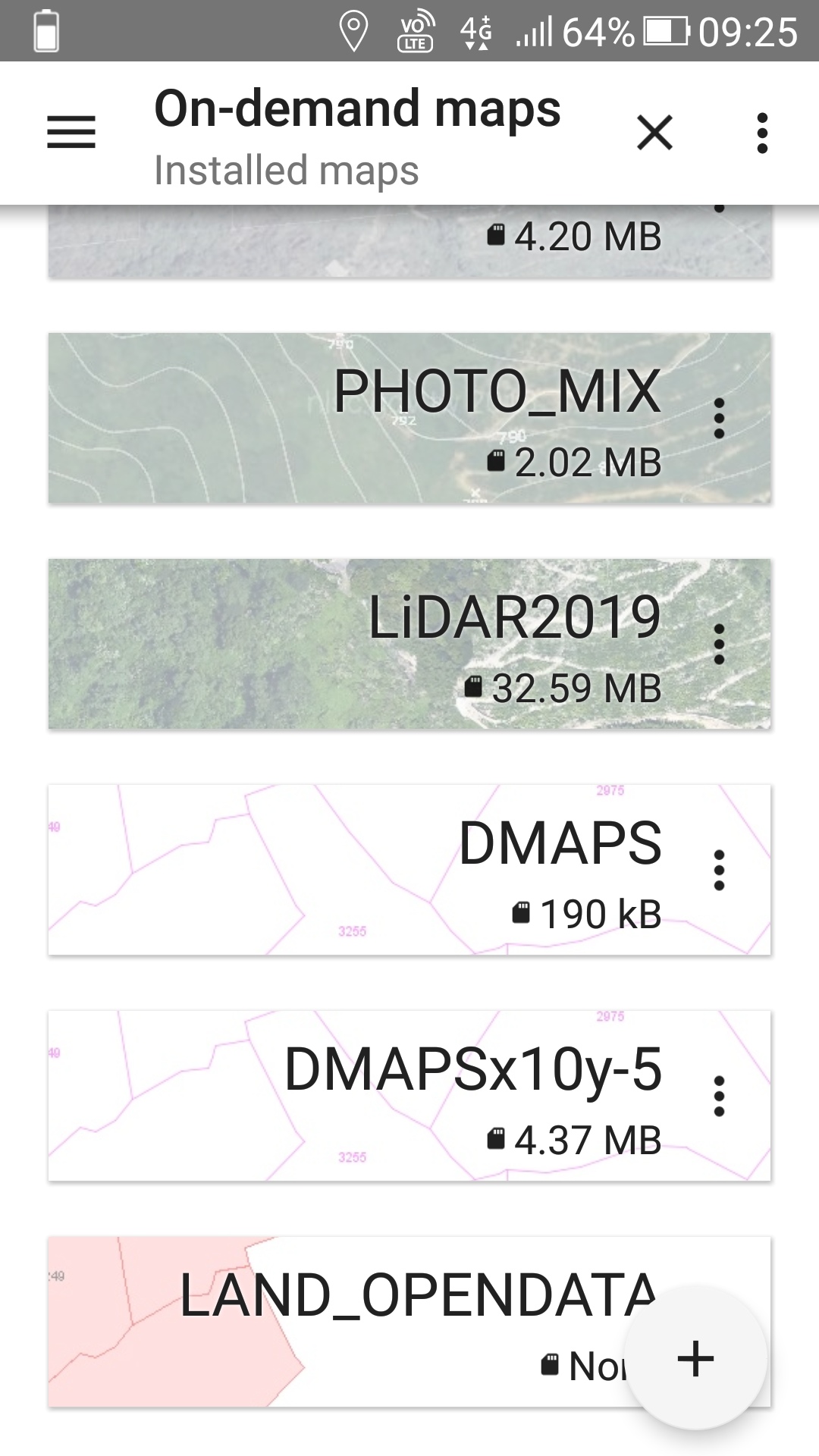Image resolution: width=819 pixels, height=1456 pixels.
Task: Close the On-demand maps screen
Action: (x=654, y=133)
